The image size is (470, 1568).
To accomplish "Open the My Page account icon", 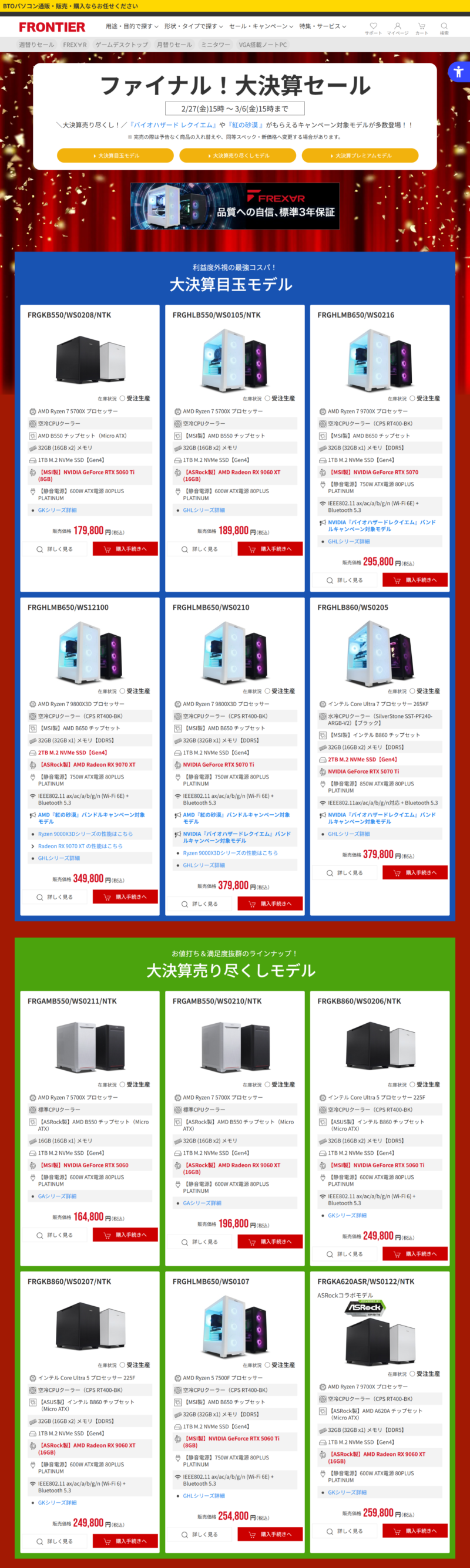I will click(398, 27).
